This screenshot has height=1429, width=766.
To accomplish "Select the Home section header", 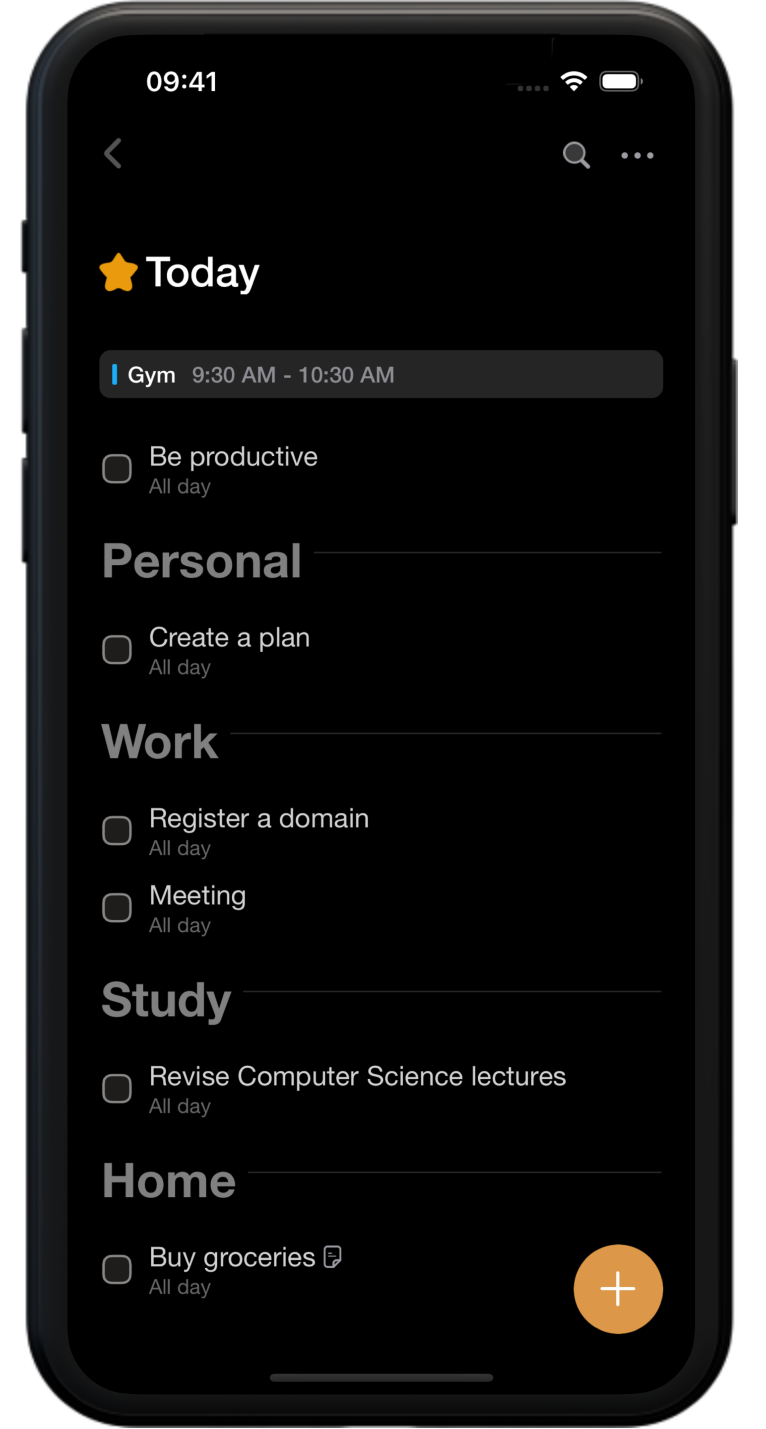I will coord(168,1181).
